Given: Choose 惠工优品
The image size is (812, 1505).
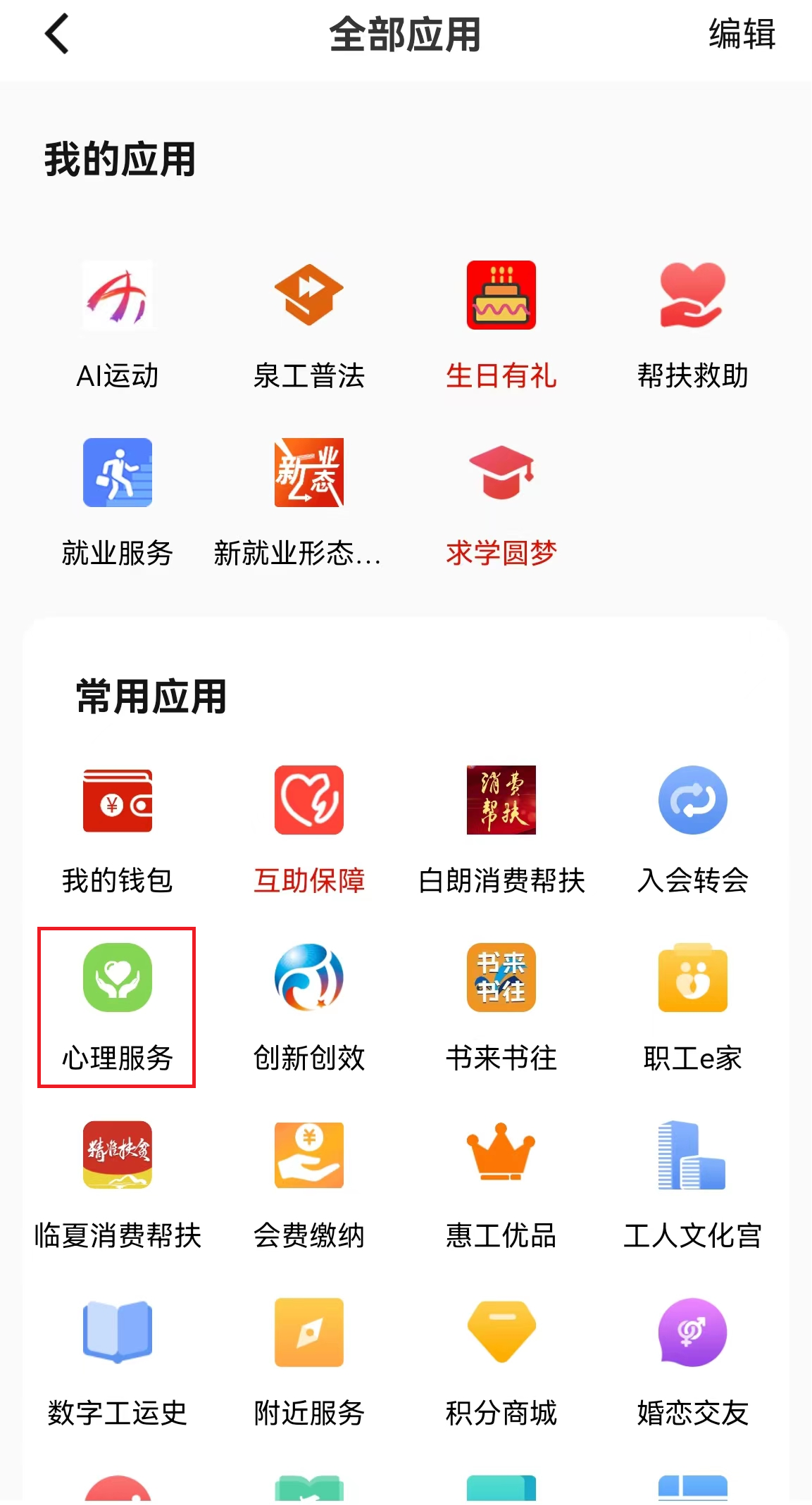Looking at the screenshot, I should (x=501, y=1156).
